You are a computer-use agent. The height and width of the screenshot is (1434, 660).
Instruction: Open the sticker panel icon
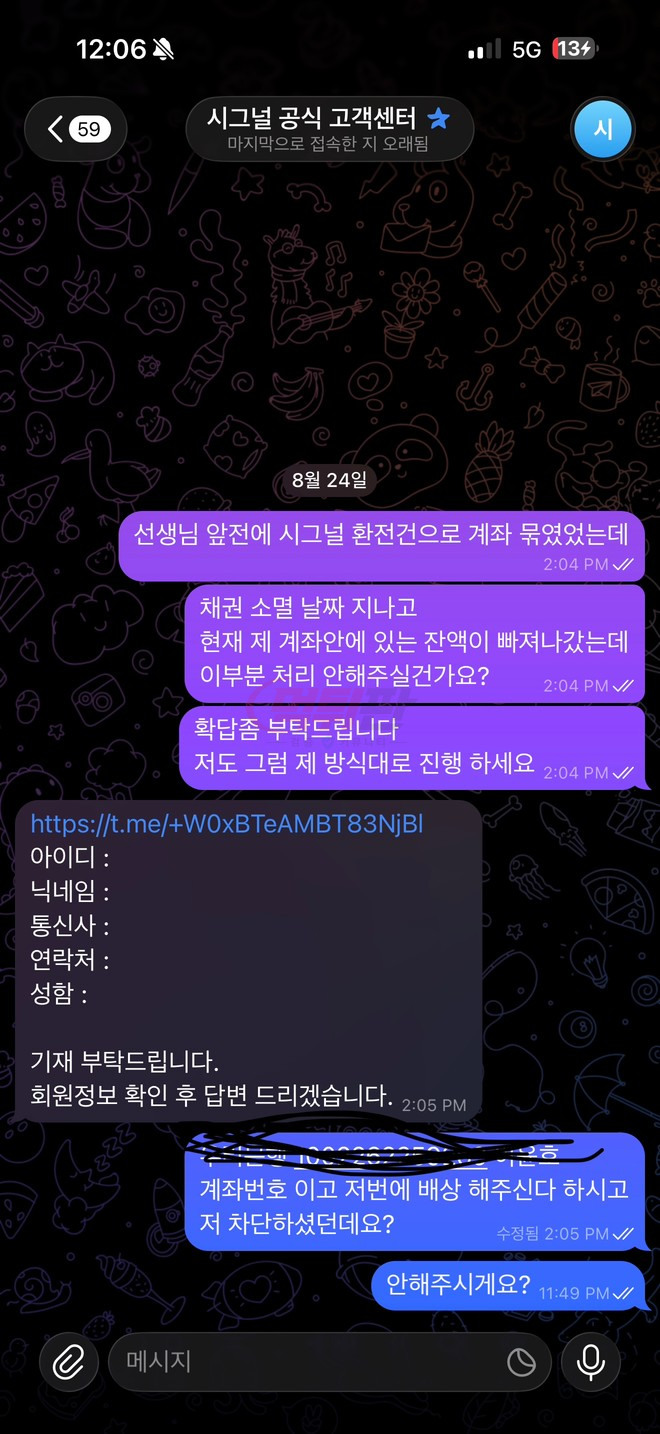(520, 1362)
